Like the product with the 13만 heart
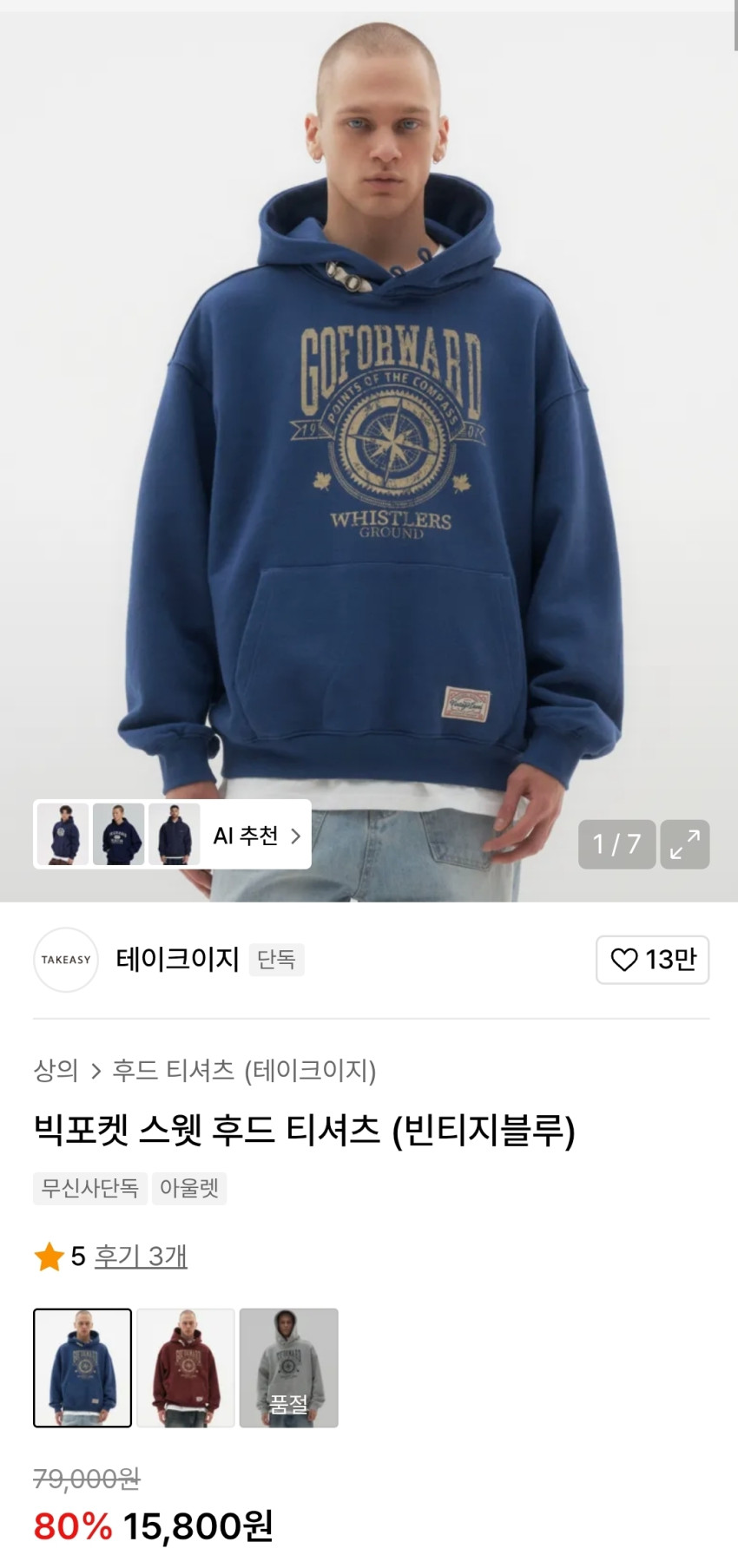The image size is (738, 1568). tap(652, 960)
